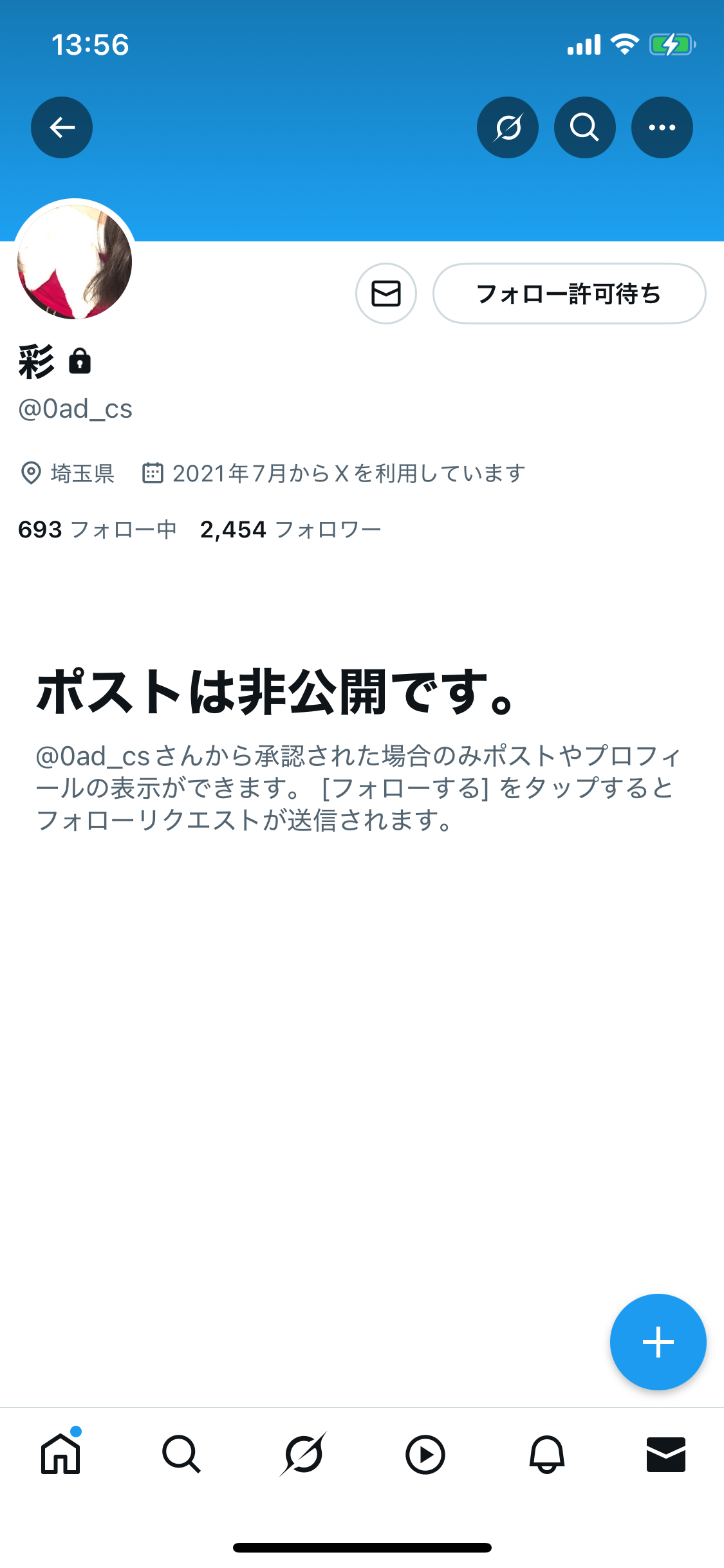Open the 693 フォロー中 list
Viewport: 724px width, 1568px height.
(97, 529)
